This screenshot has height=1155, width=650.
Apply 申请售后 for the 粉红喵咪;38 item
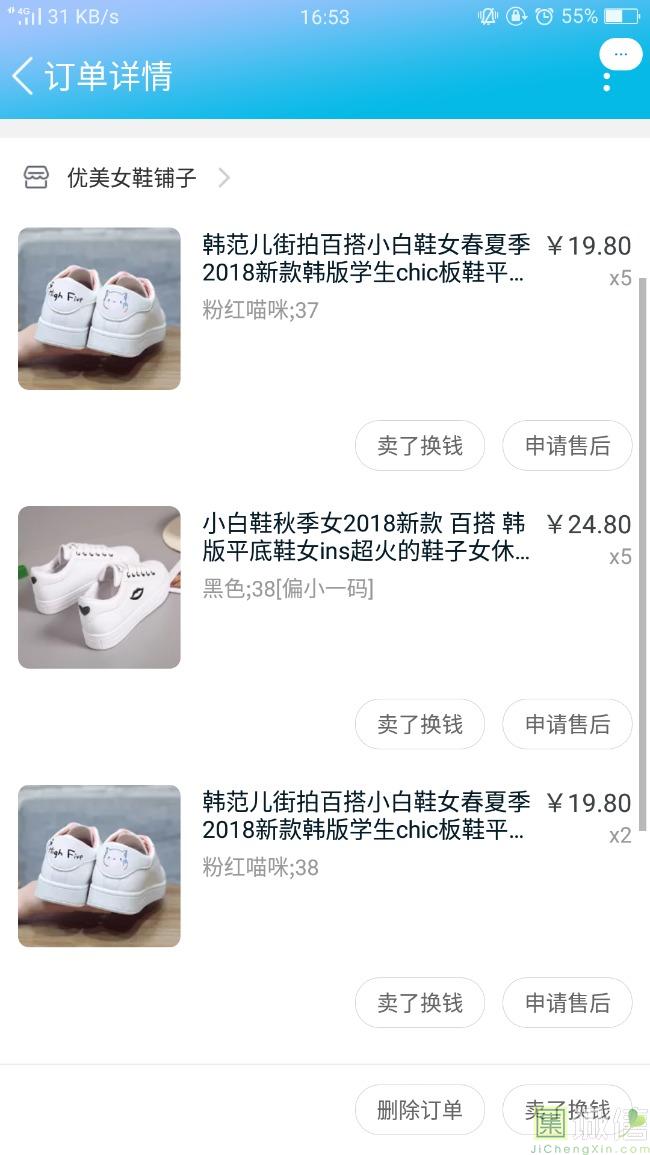pyautogui.click(x=567, y=1003)
